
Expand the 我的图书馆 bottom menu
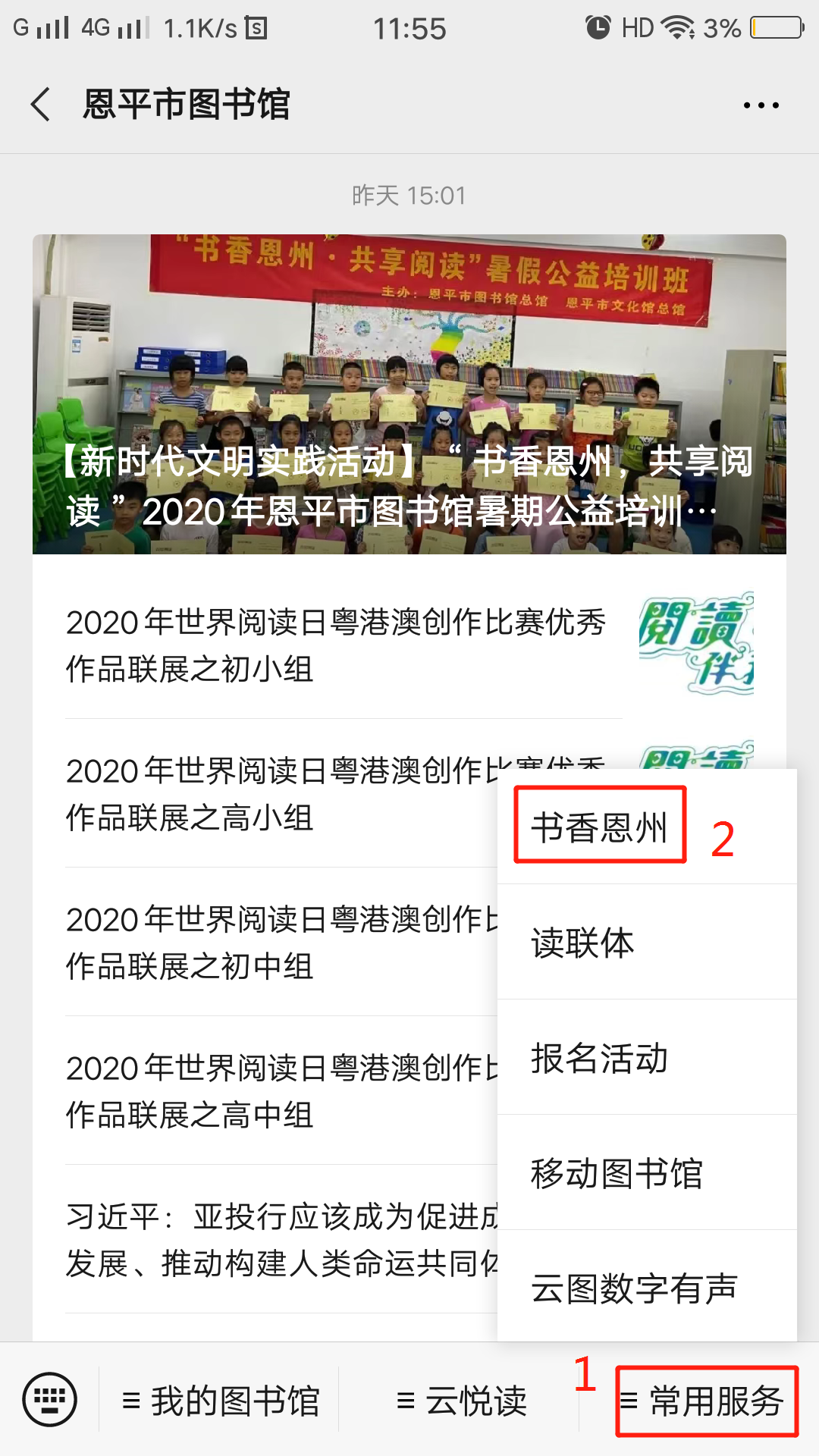click(x=220, y=1401)
